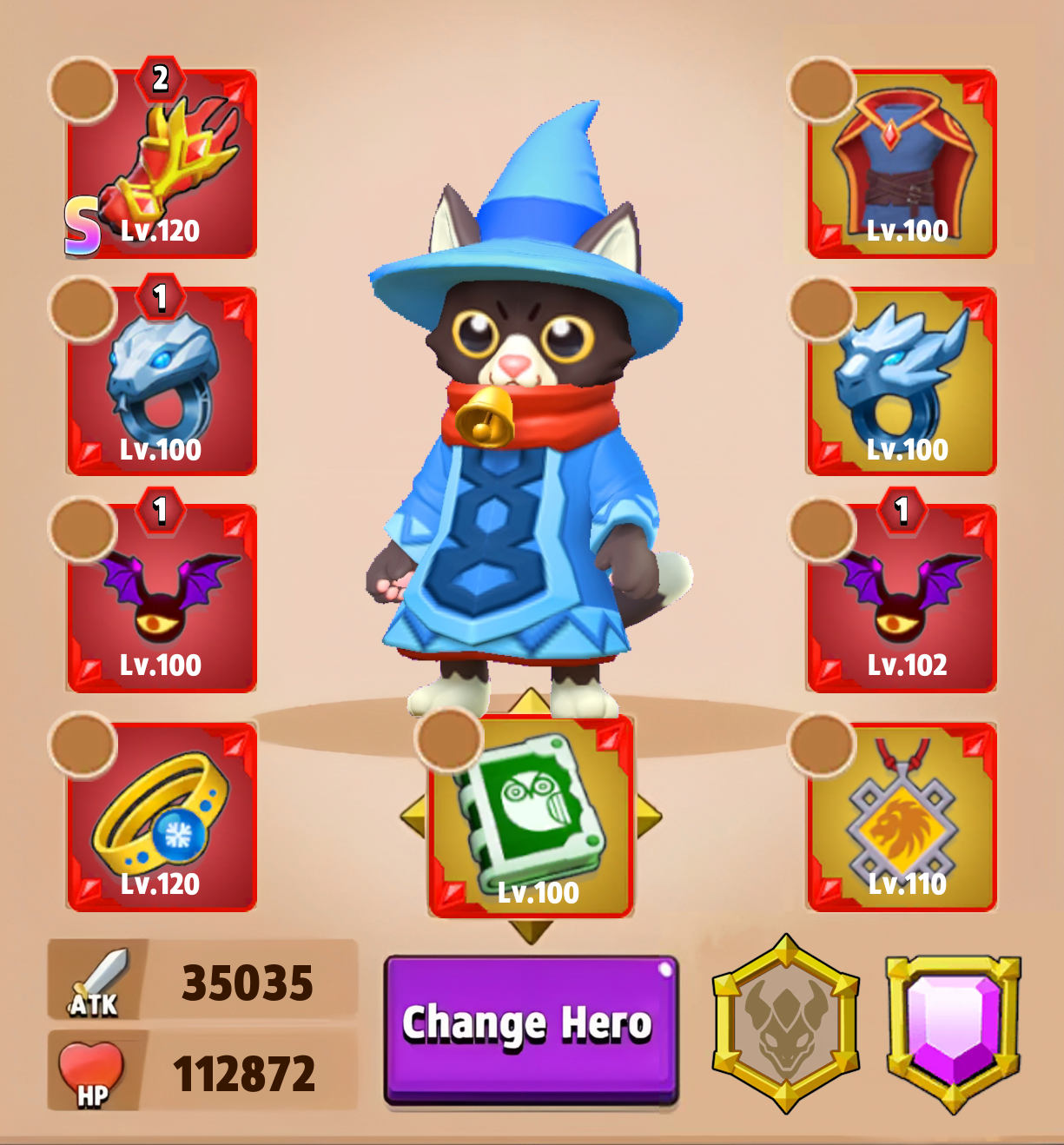1064x1145 pixels.
Task: Open the red-caped armor Lv.100 slot
Action: click(x=902, y=164)
